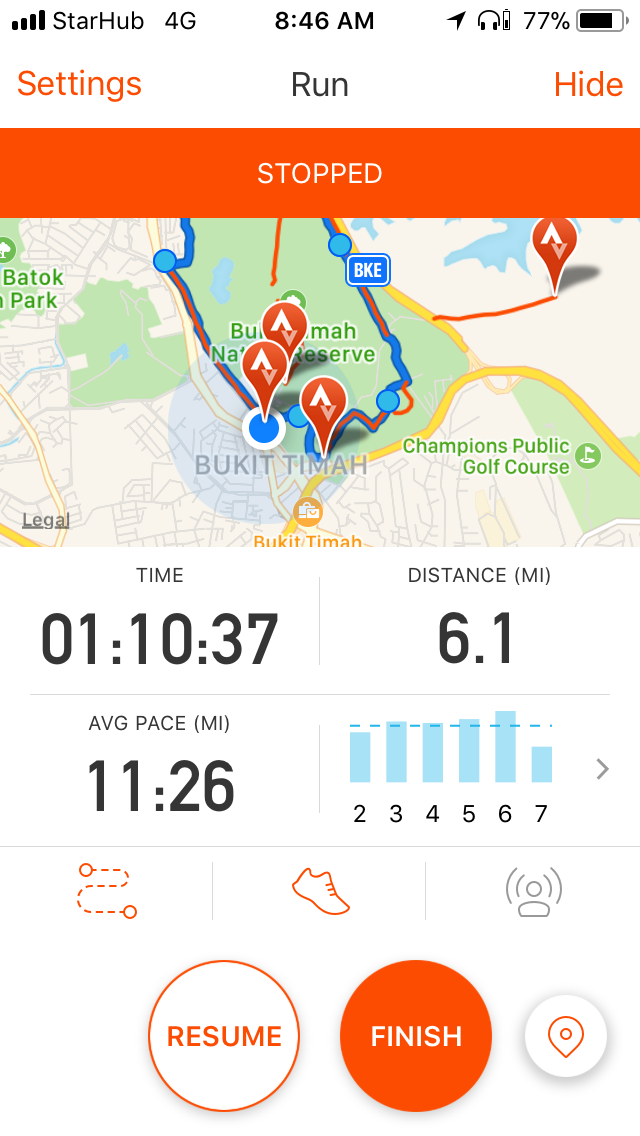Expand the mile splits chart chevron
640x1136 pixels.
[602, 769]
